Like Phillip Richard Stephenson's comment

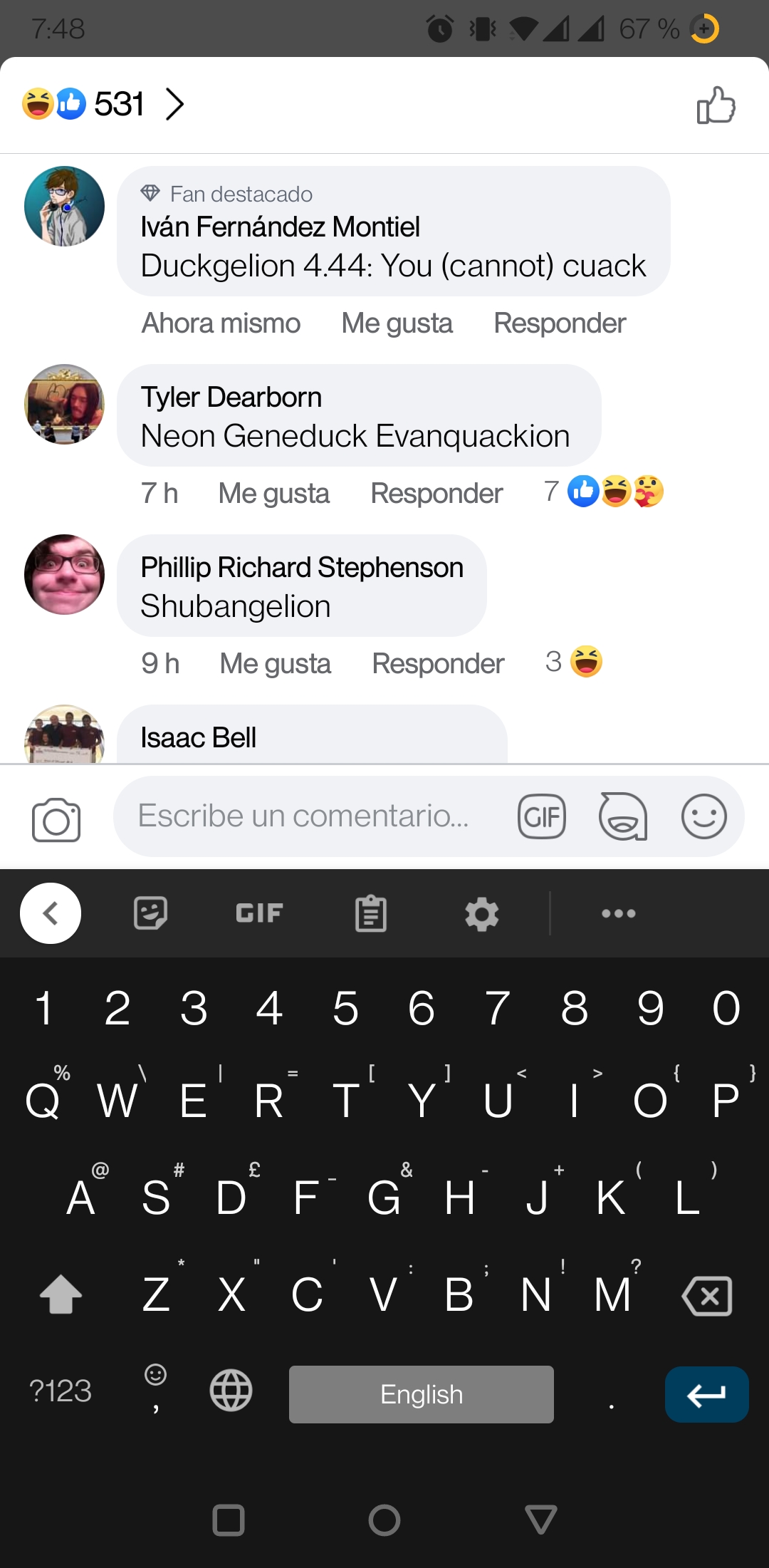click(x=275, y=664)
